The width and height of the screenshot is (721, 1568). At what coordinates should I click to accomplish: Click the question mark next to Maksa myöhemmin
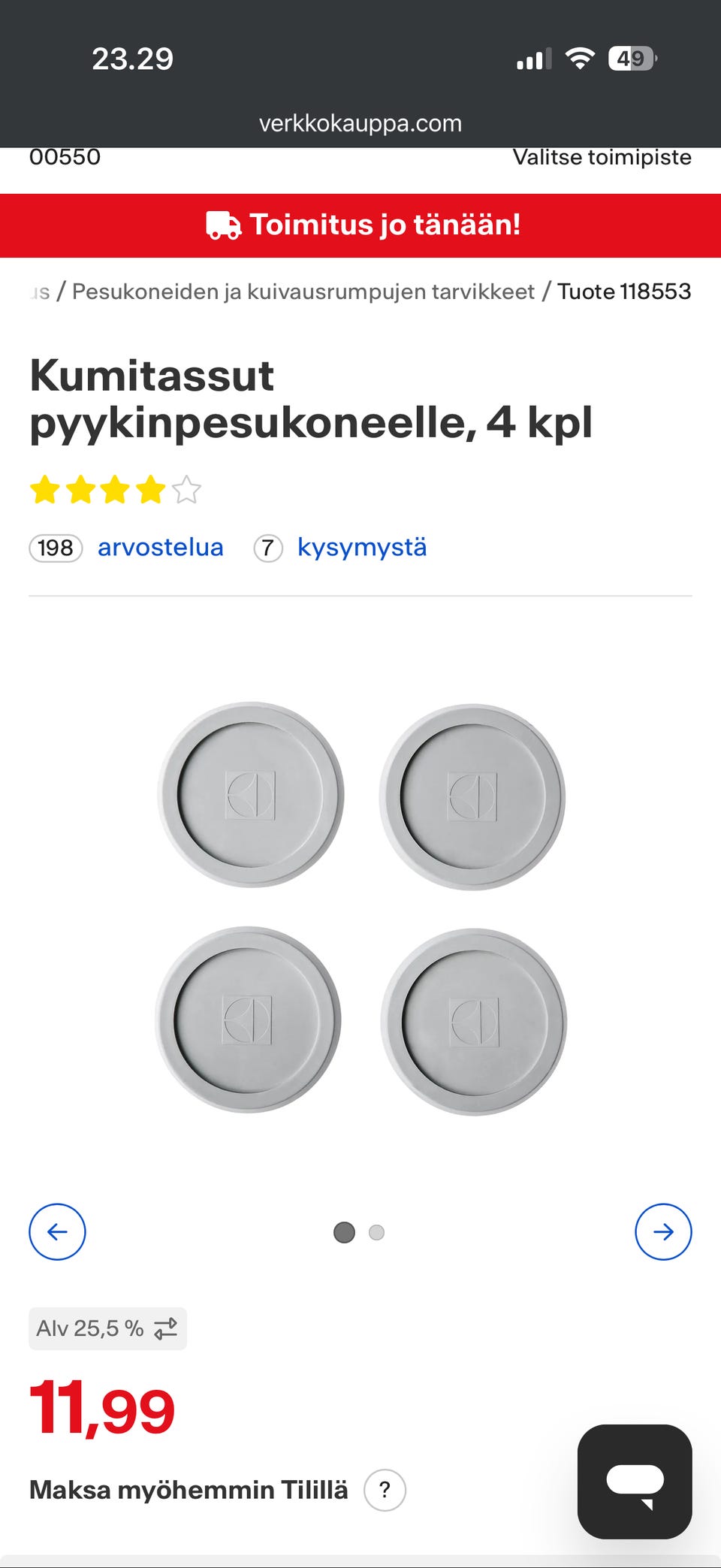click(385, 1491)
